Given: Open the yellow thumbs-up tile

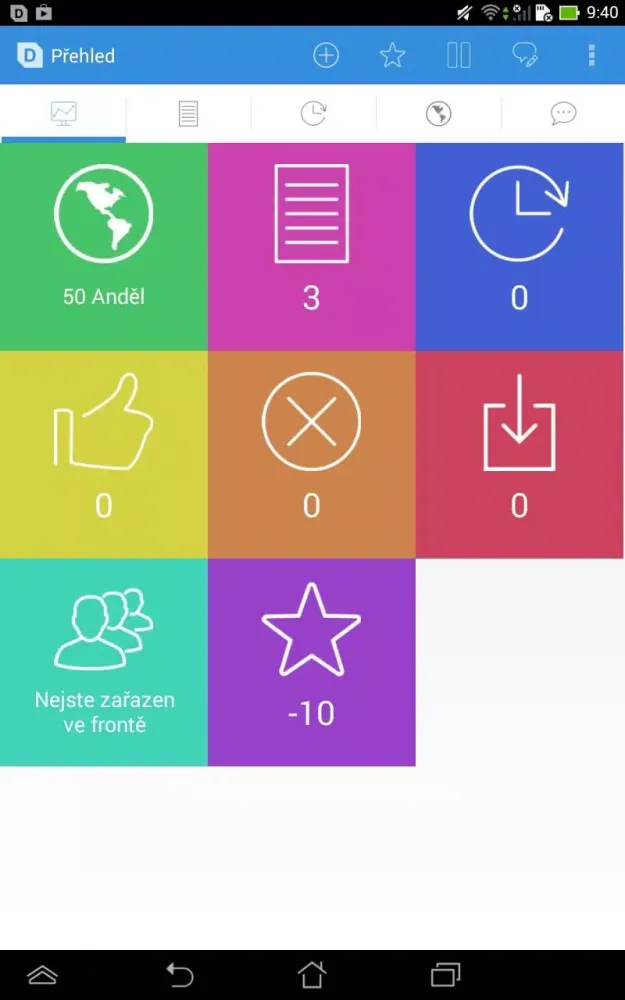Looking at the screenshot, I should (x=104, y=454).
